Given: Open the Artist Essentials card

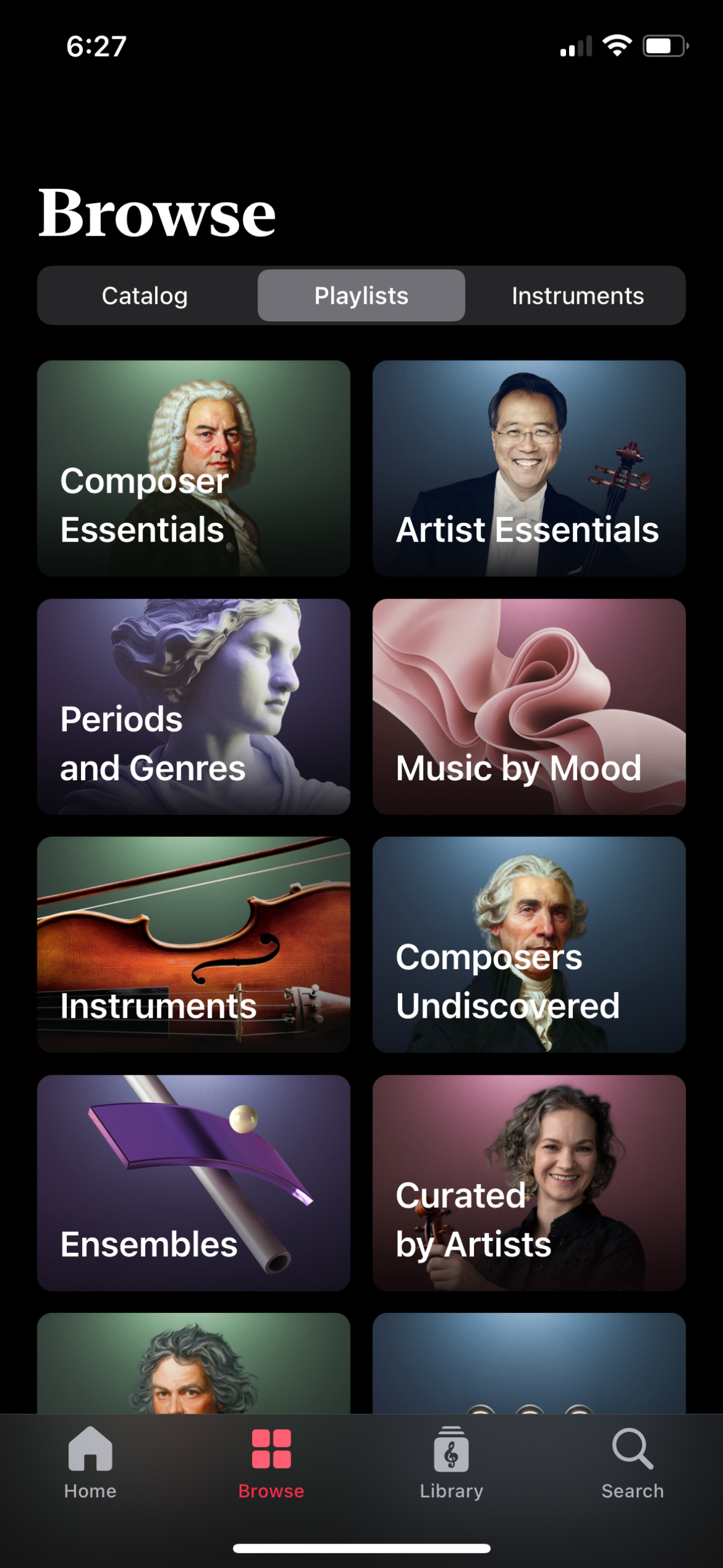Looking at the screenshot, I should point(529,468).
